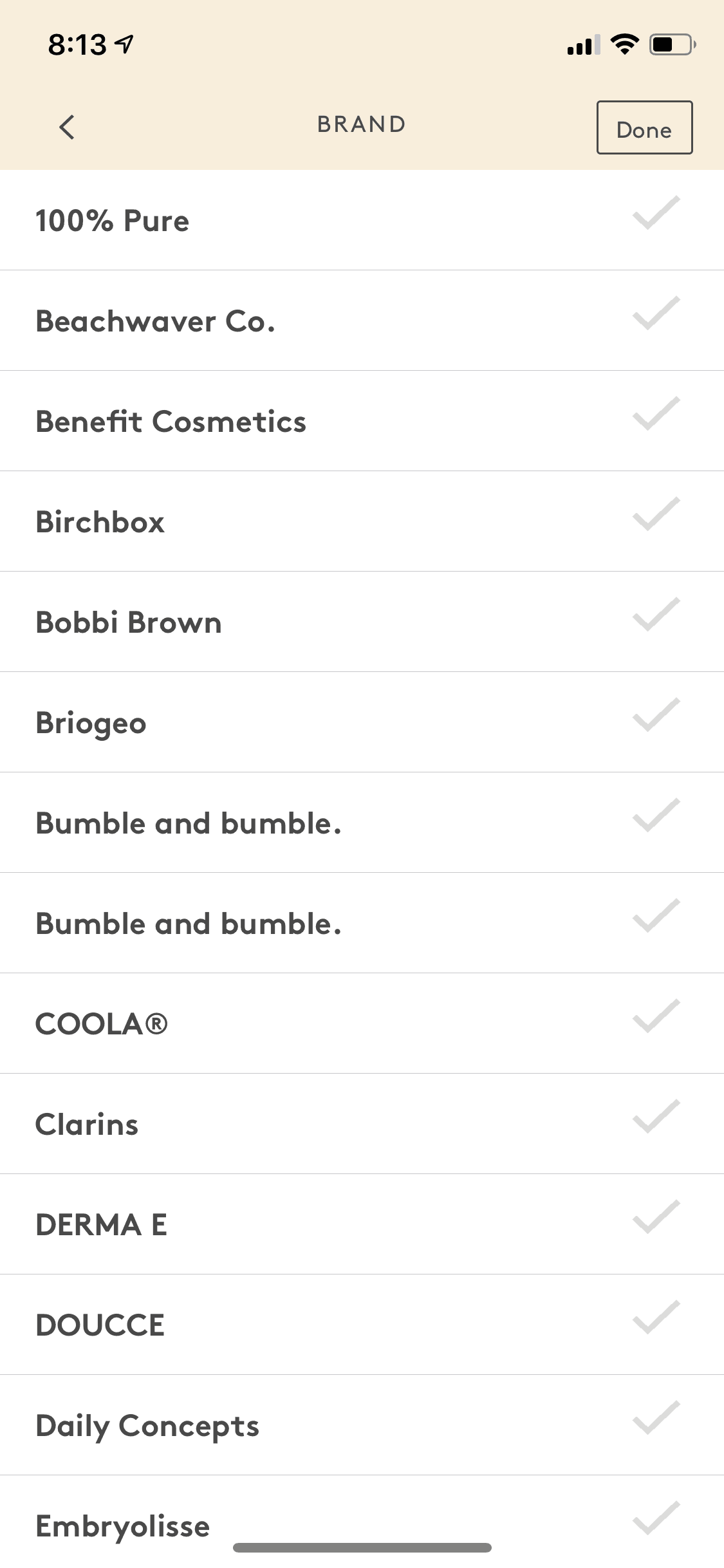
Task: Select the COOLA brand row
Action: coord(362,1023)
